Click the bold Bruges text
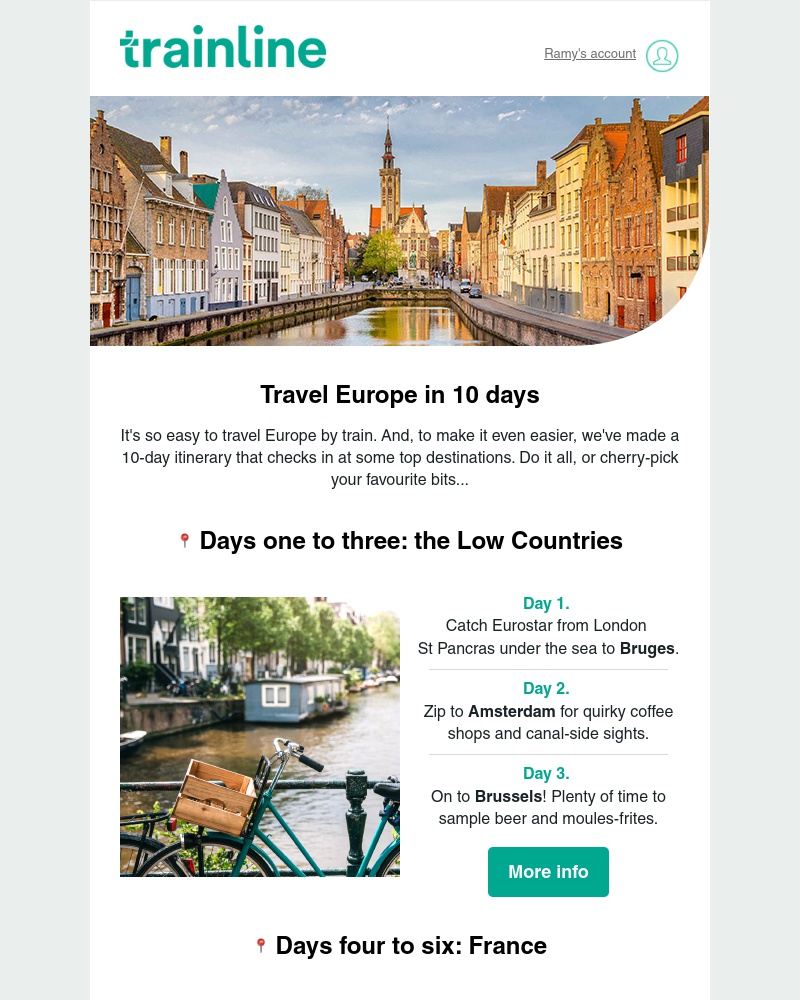This screenshot has width=800, height=1000. pyautogui.click(x=646, y=648)
